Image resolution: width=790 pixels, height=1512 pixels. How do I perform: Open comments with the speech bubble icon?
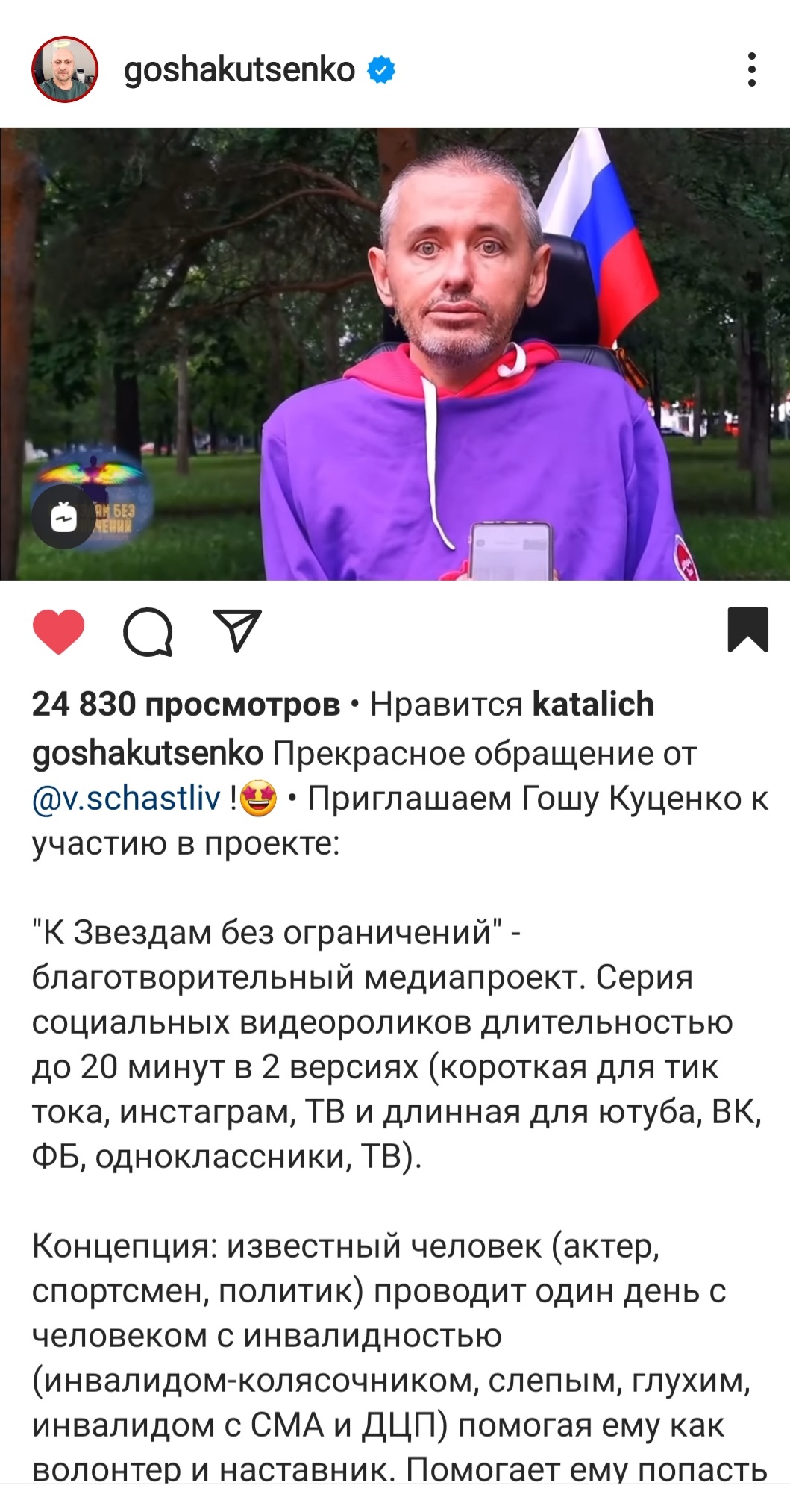(148, 632)
